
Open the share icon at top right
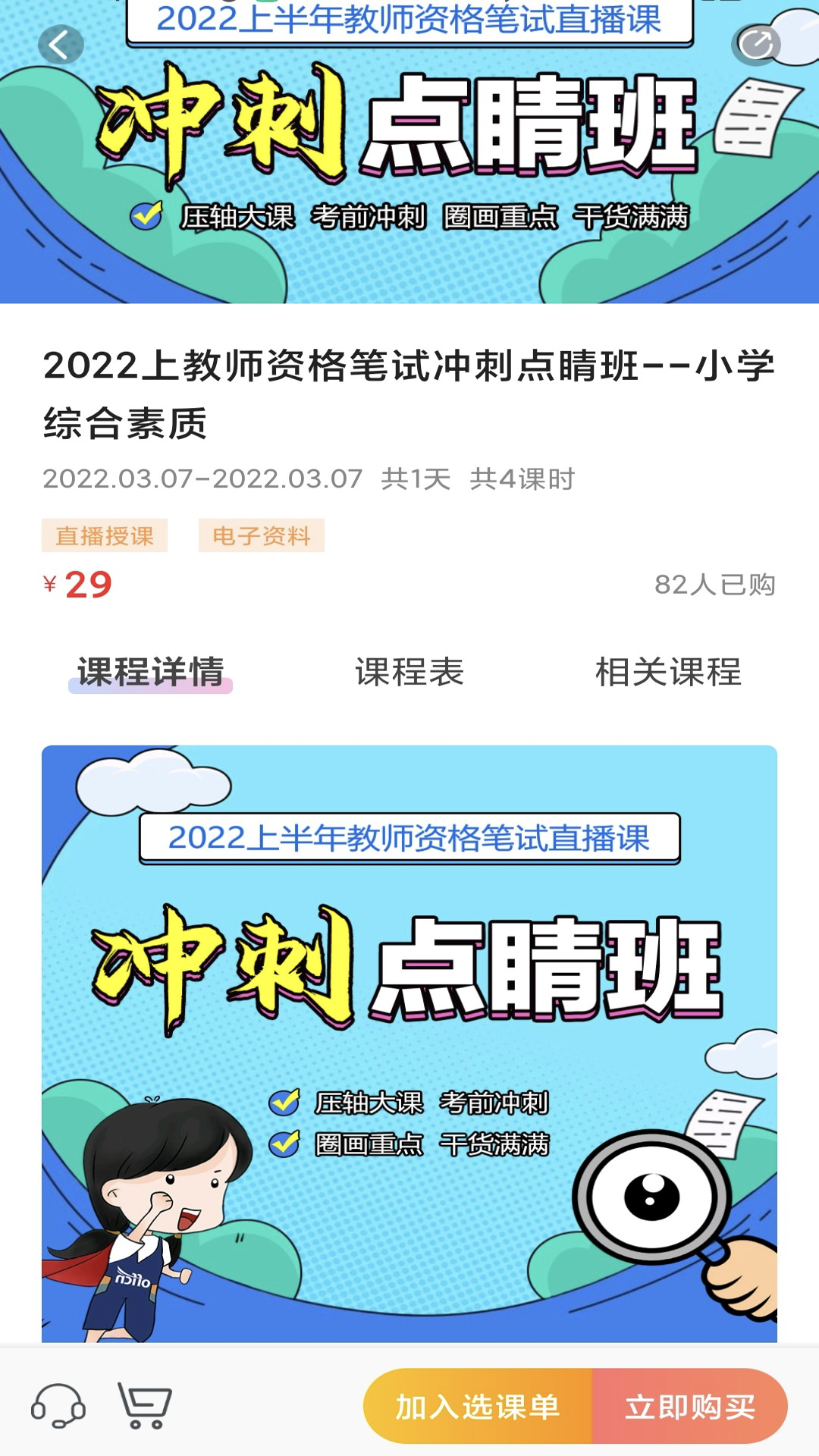pyautogui.click(x=758, y=43)
